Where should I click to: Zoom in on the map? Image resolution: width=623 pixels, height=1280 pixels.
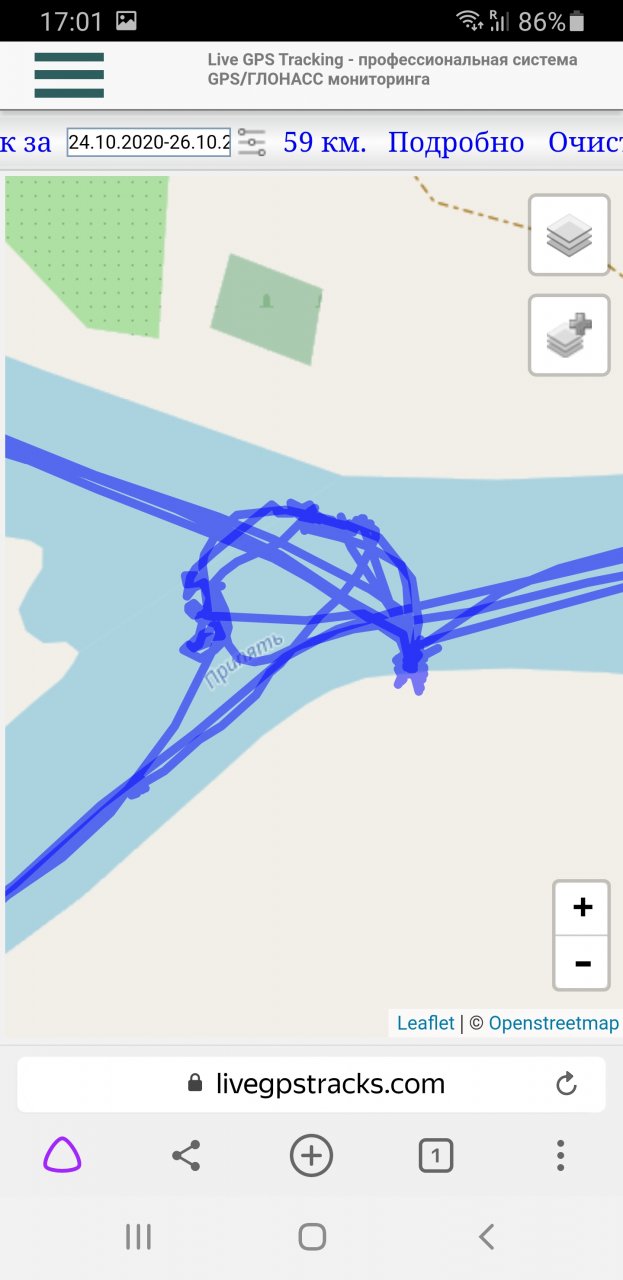tap(582, 908)
